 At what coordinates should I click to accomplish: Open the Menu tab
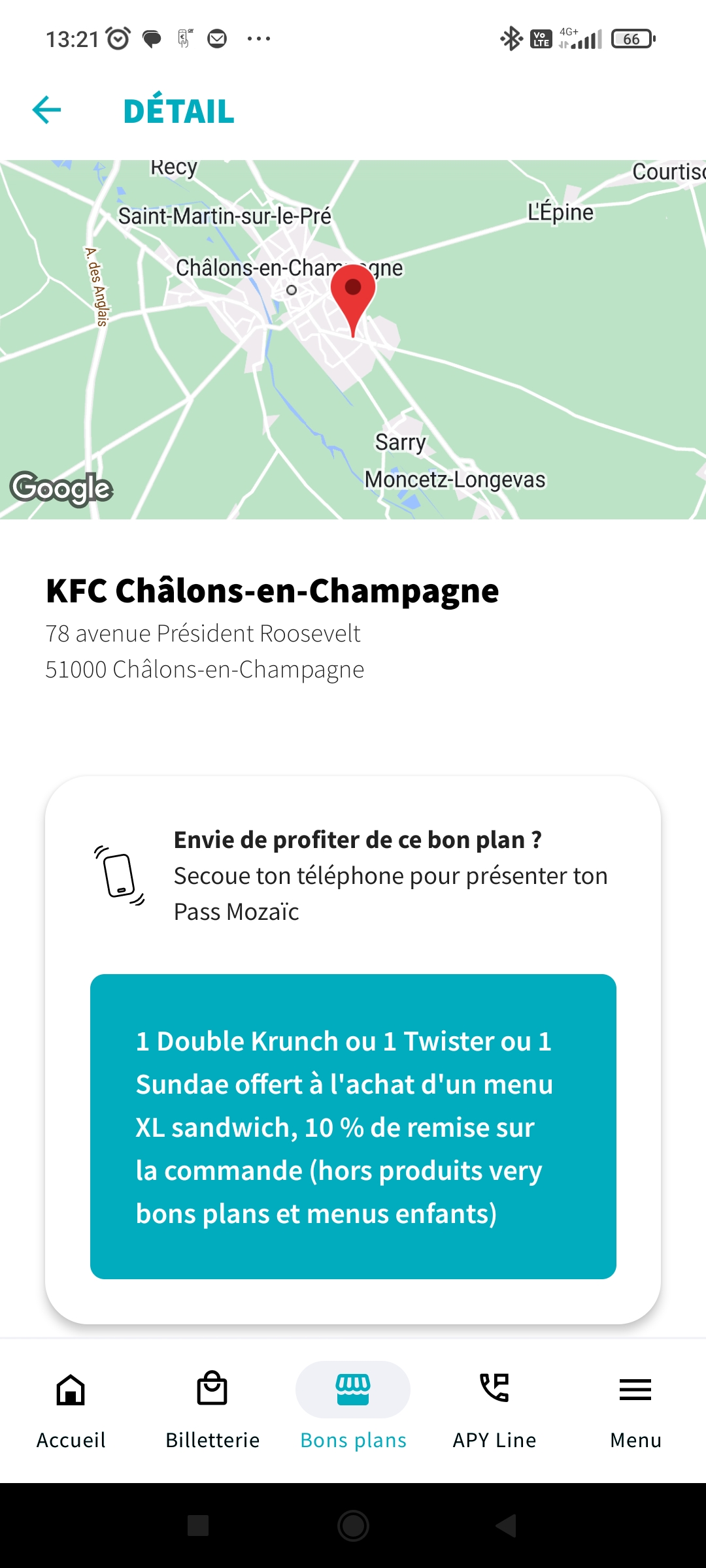coord(635,1408)
